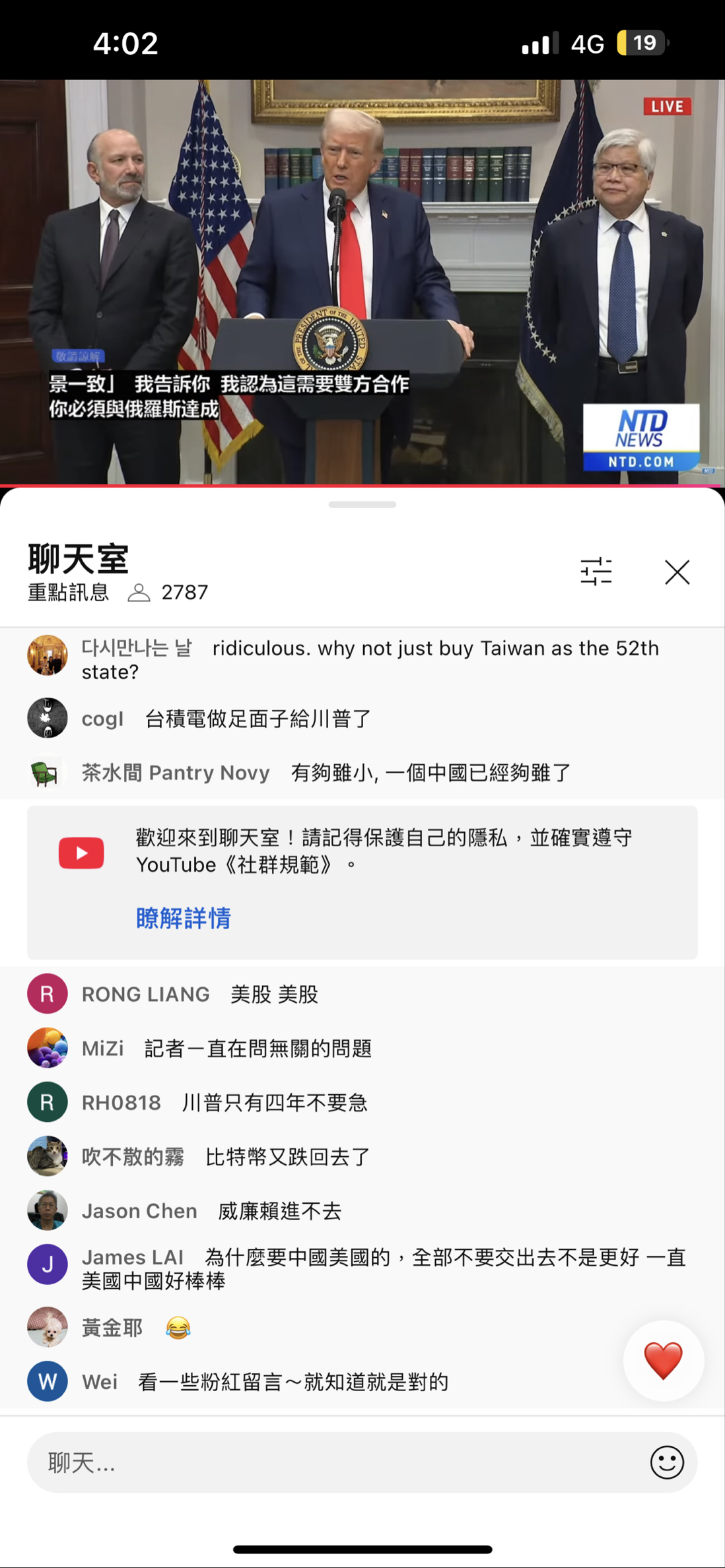Screen dimensions: 725x1568
Task: Open RONG LIANG's profile avatar
Action: 47,994
